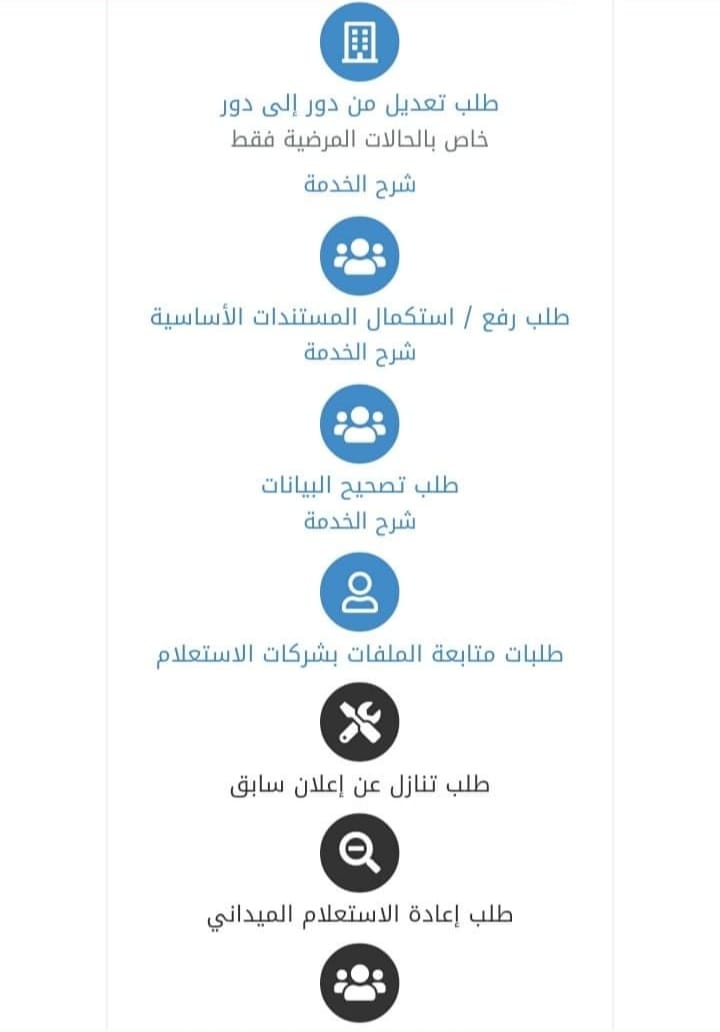
Task: Open شرح الخدمة under طلب تعديل من دور
Action: (x=359, y=184)
